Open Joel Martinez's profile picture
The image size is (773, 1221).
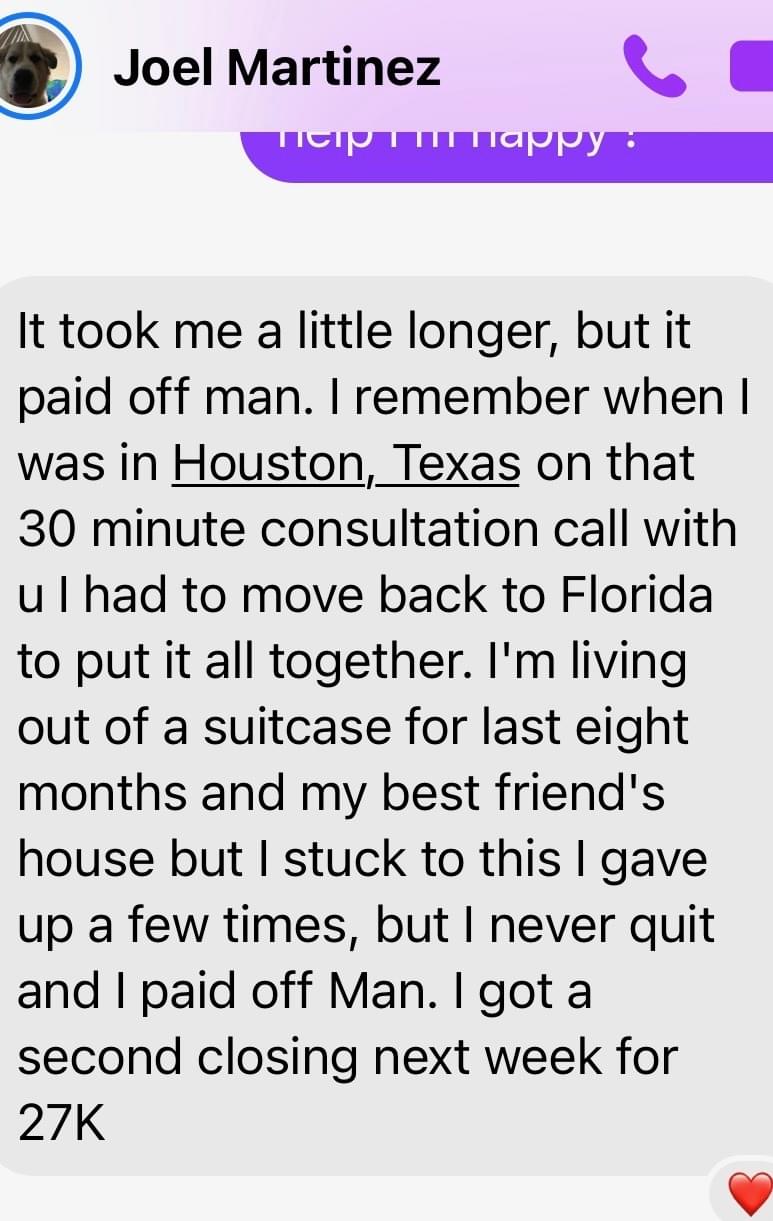click(x=38, y=65)
